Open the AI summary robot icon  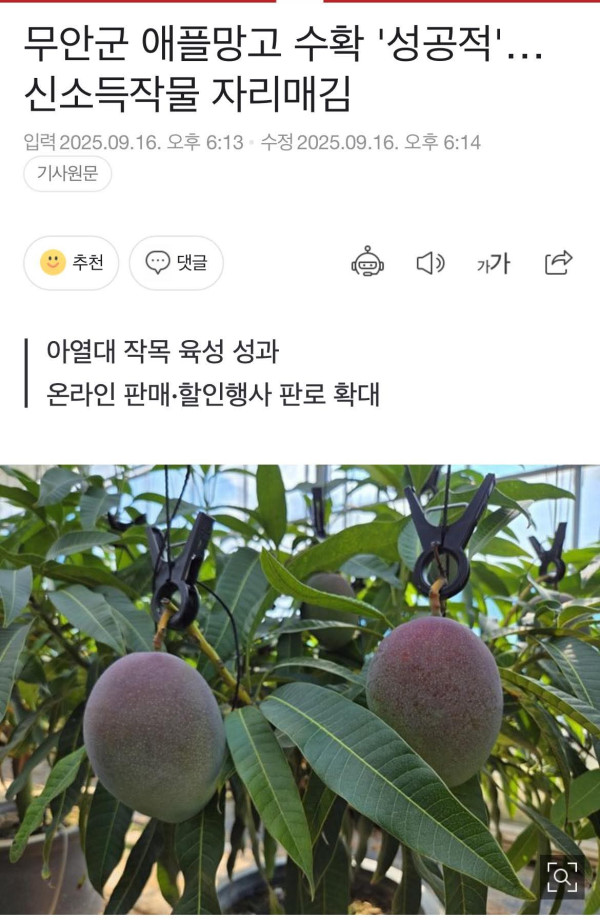tap(367, 263)
